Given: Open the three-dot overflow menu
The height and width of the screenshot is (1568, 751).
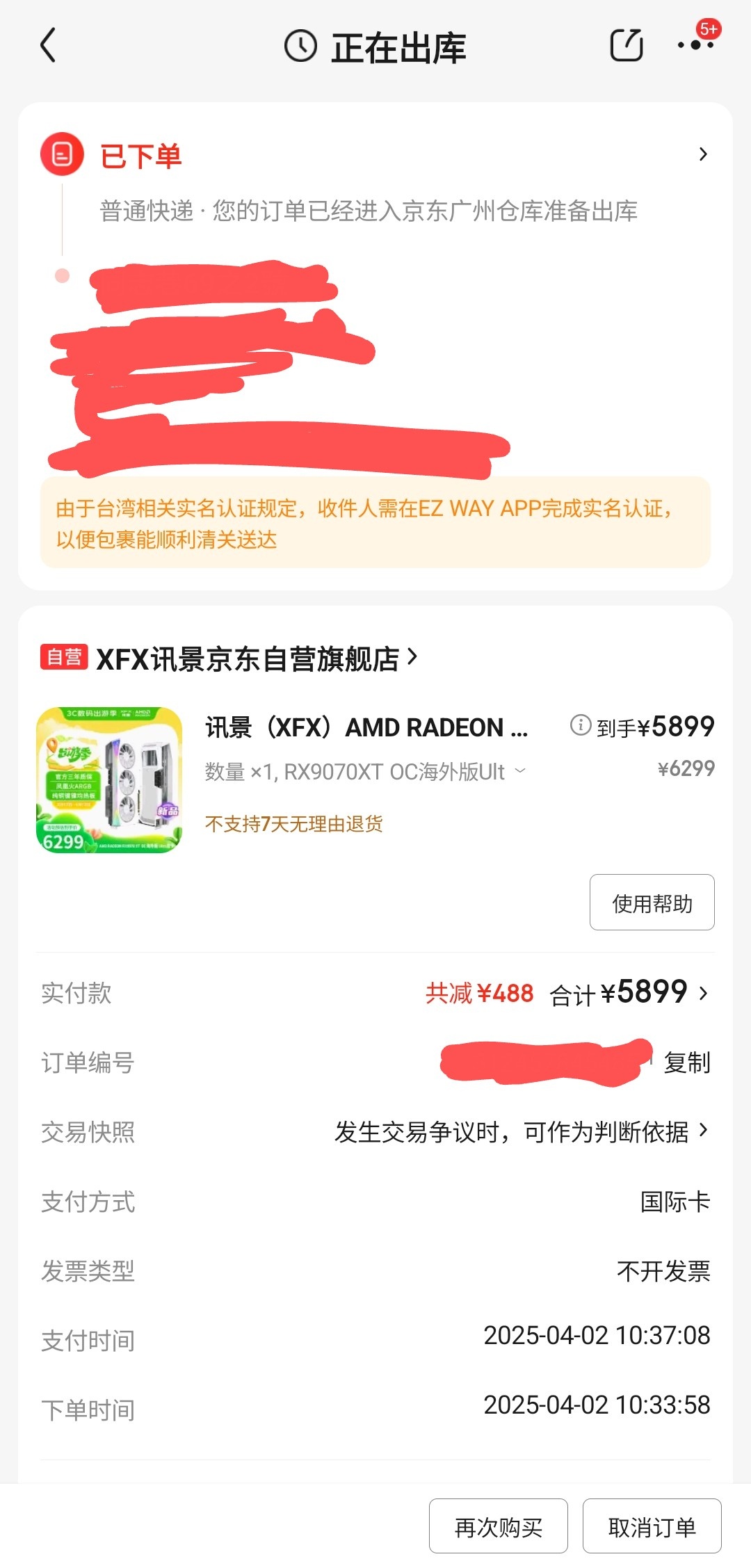Looking at the screenshot, I should coord(695,45).
